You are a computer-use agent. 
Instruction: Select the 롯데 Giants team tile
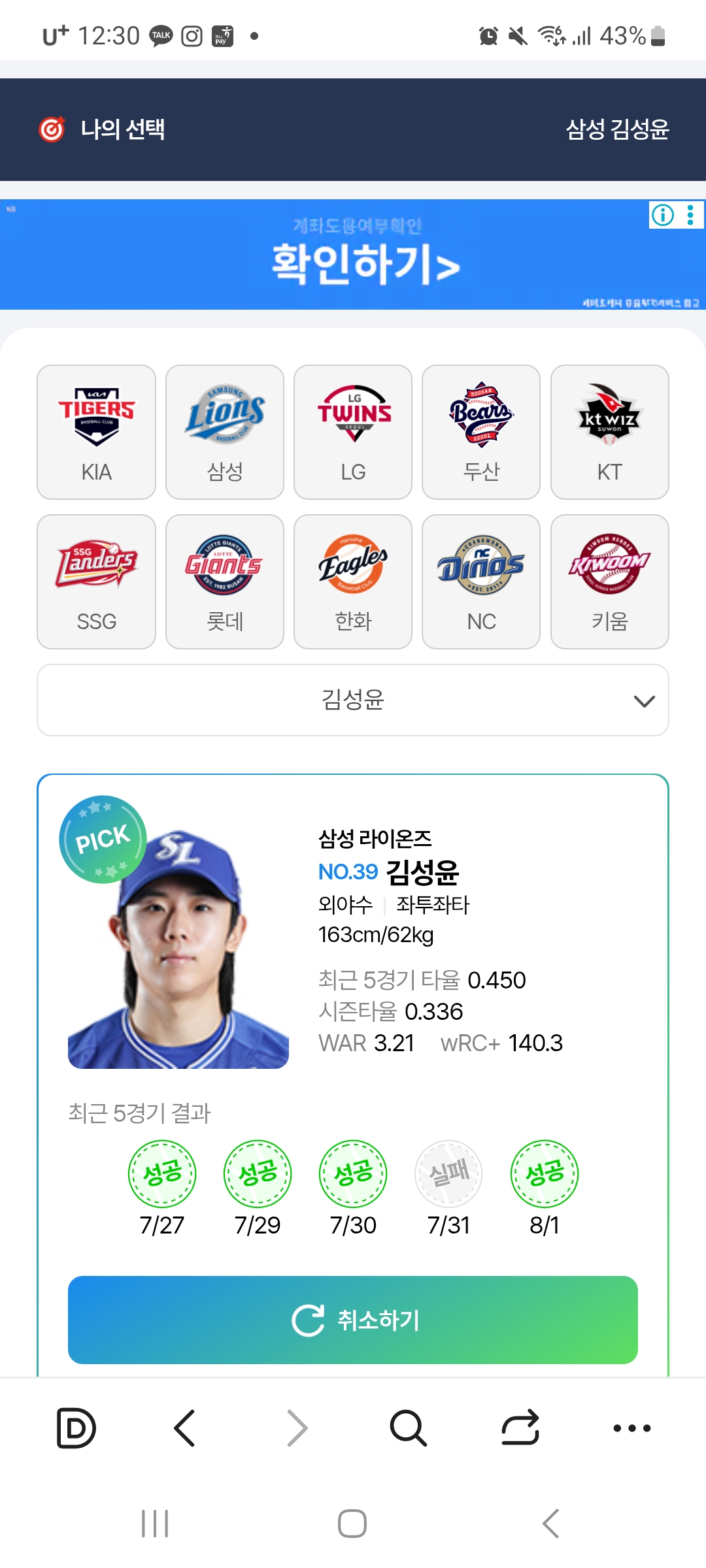(x=225, y=581)
